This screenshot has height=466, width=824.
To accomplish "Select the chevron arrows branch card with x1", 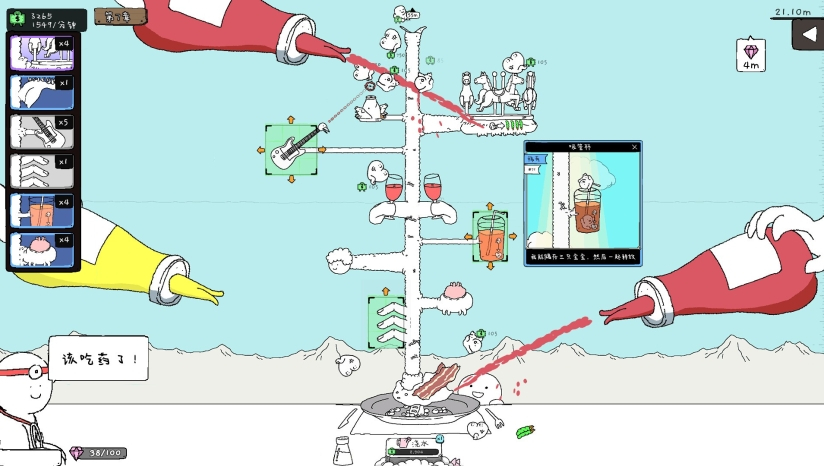I will (42, 172).
